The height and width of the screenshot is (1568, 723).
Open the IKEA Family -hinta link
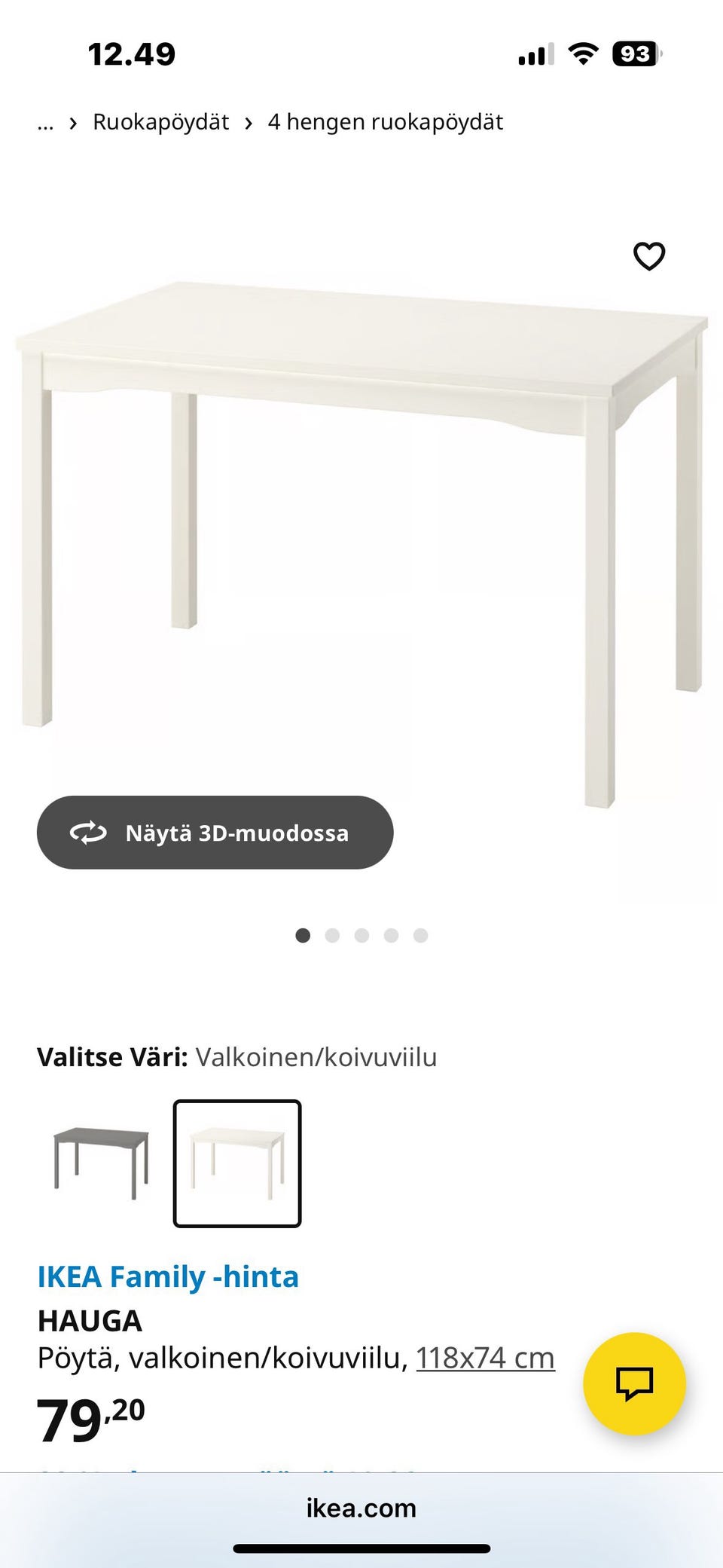pyautogui.click(x=167, y=1276)
